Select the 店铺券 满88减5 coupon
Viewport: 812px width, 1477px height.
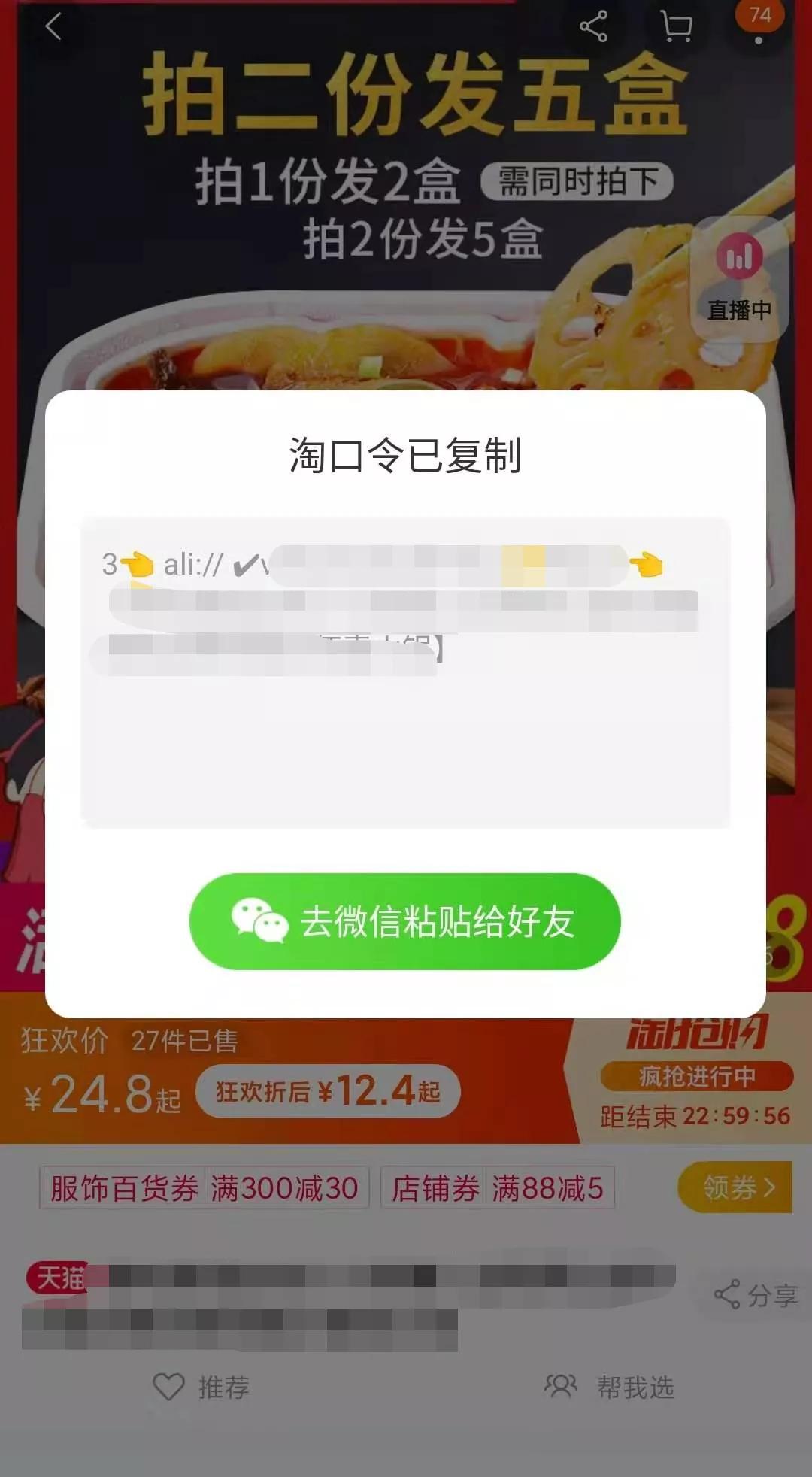[x=498, y=1188]
